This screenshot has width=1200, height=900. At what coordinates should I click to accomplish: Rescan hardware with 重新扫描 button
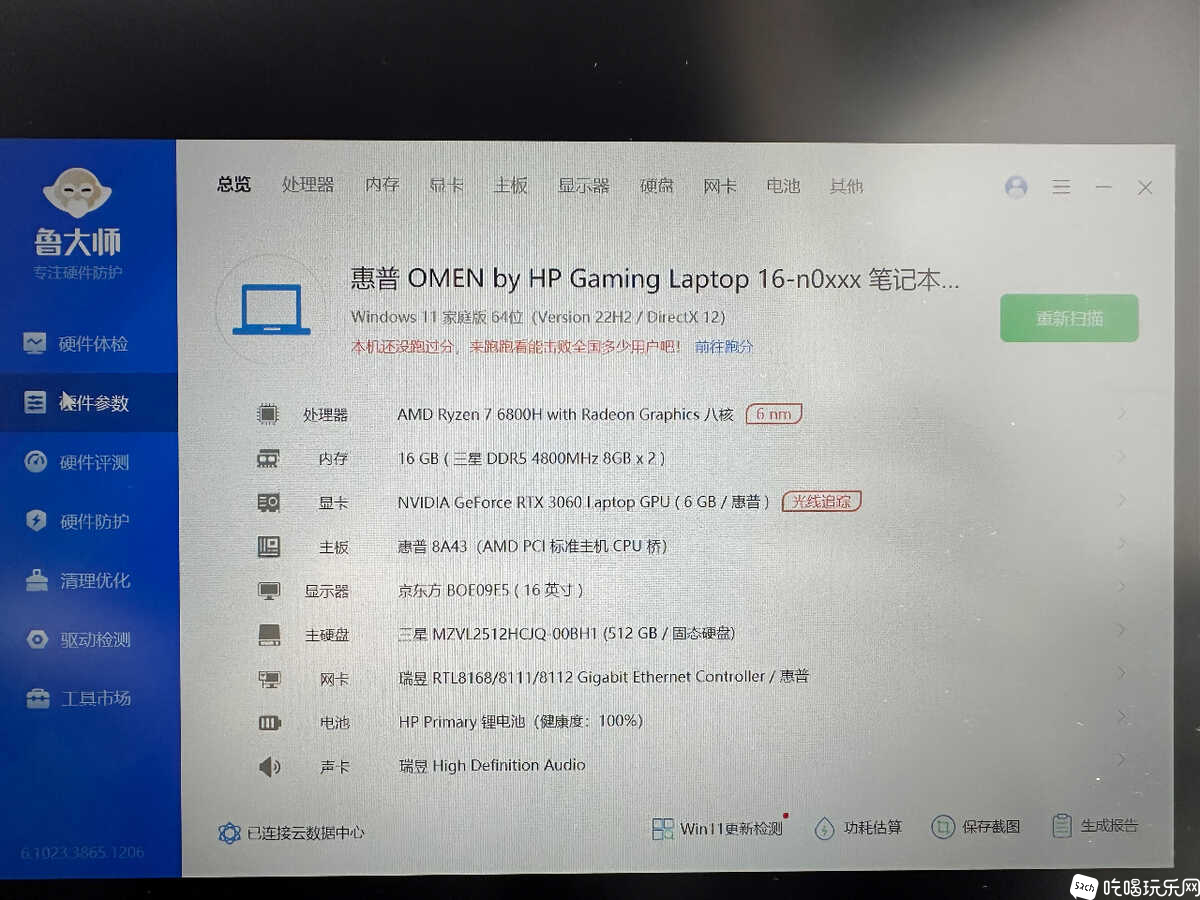pos(1069,318)
